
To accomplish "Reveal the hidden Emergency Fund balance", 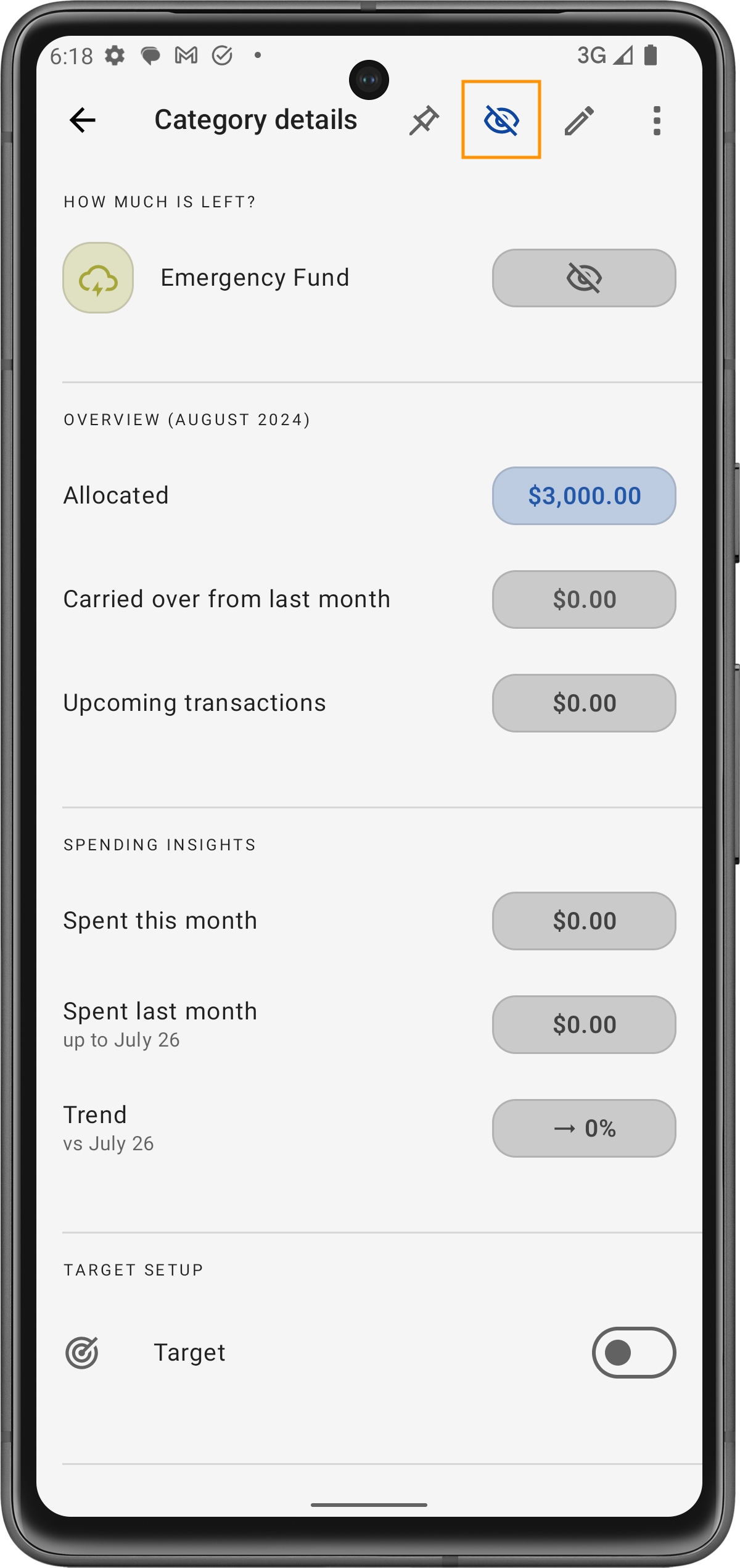I will point(583,278).
